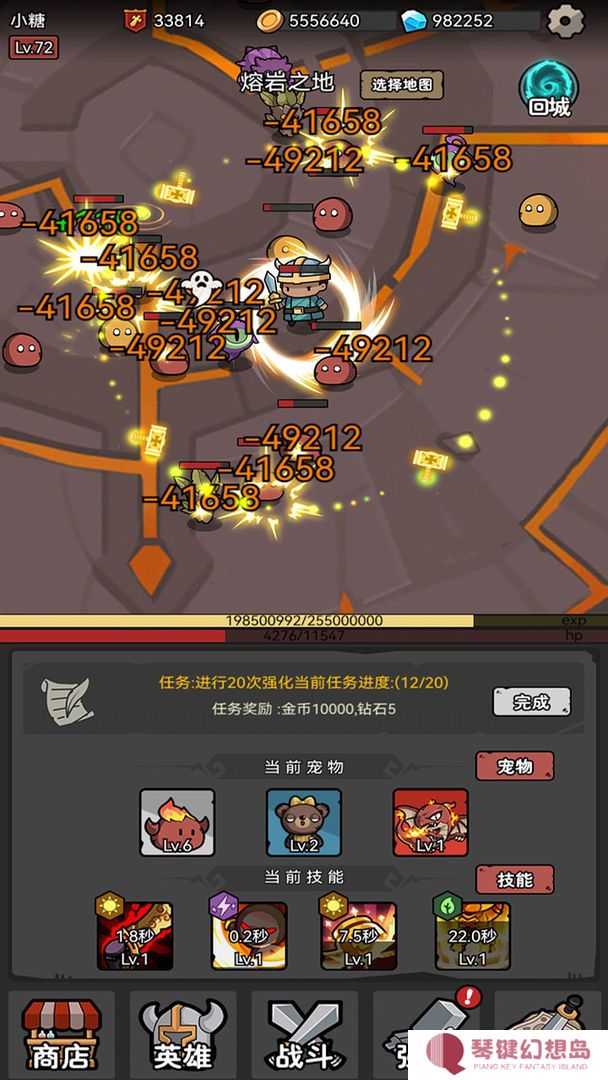This screenshot has height=1080, width=608.
Task: Select the Lv.1 red dragon pet
Action: point(430,823)
